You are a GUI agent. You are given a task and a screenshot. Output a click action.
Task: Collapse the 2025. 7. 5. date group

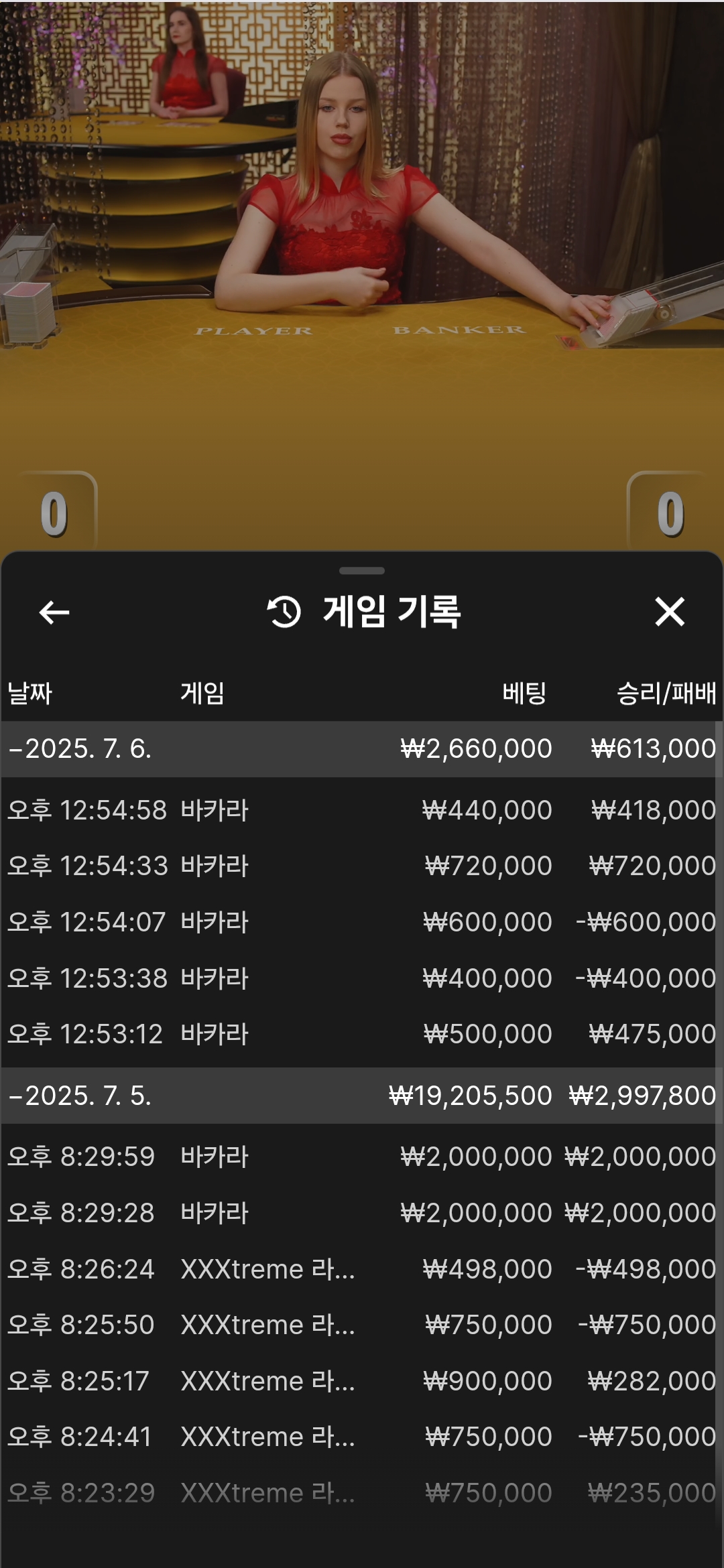pos(362,1096)
